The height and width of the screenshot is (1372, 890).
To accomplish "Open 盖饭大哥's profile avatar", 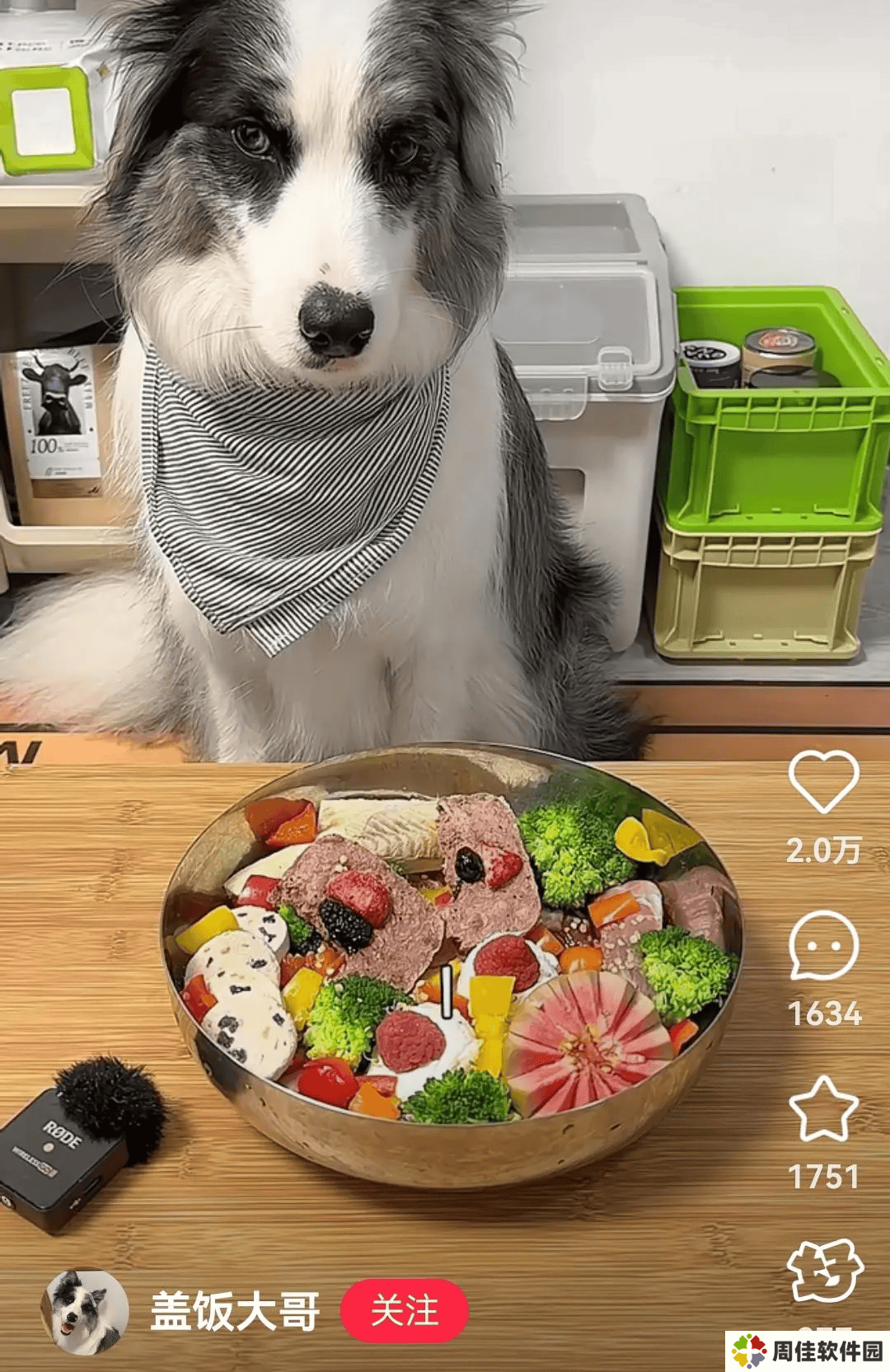I will pos(85,1310).
